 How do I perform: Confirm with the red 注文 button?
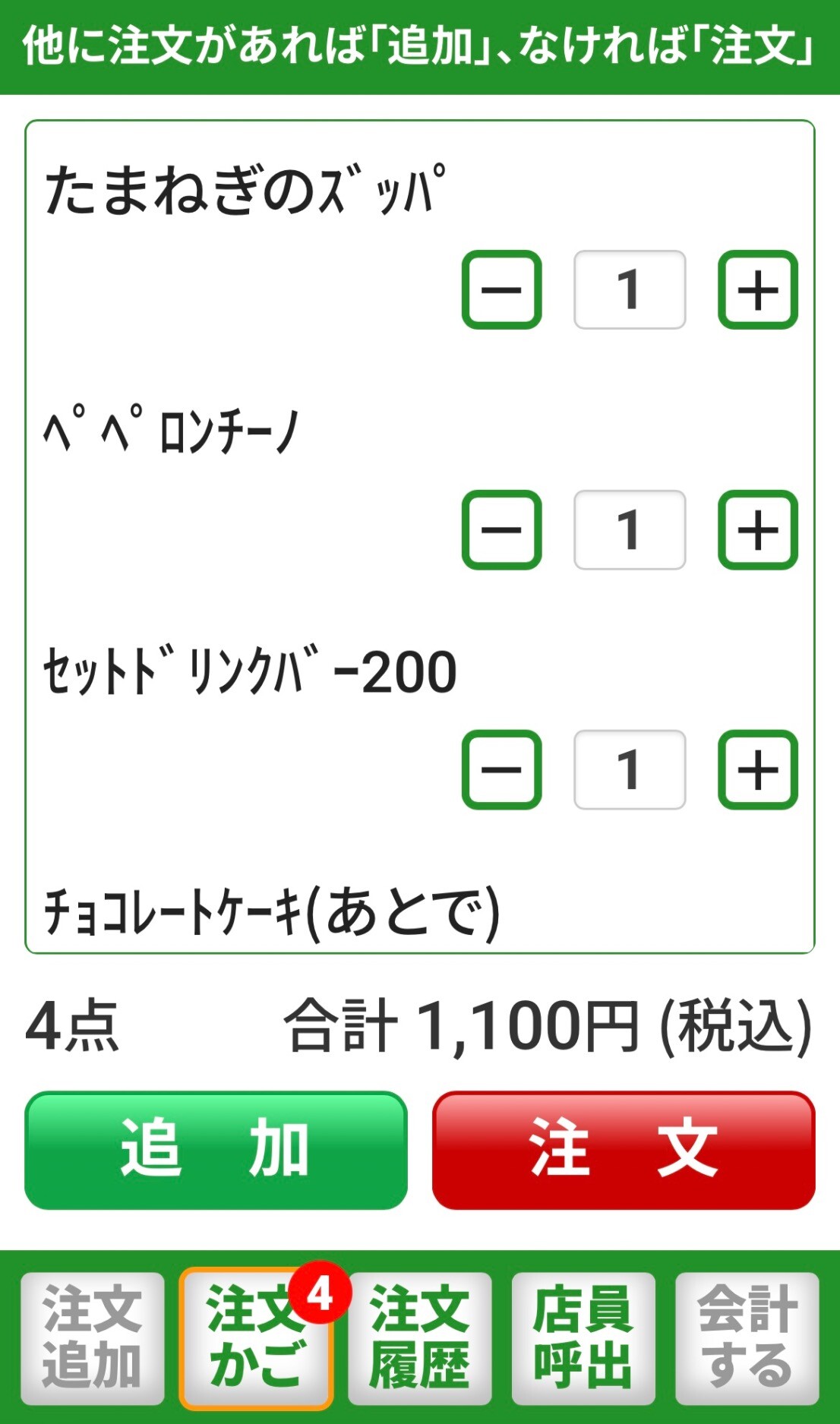[623, 1150]
